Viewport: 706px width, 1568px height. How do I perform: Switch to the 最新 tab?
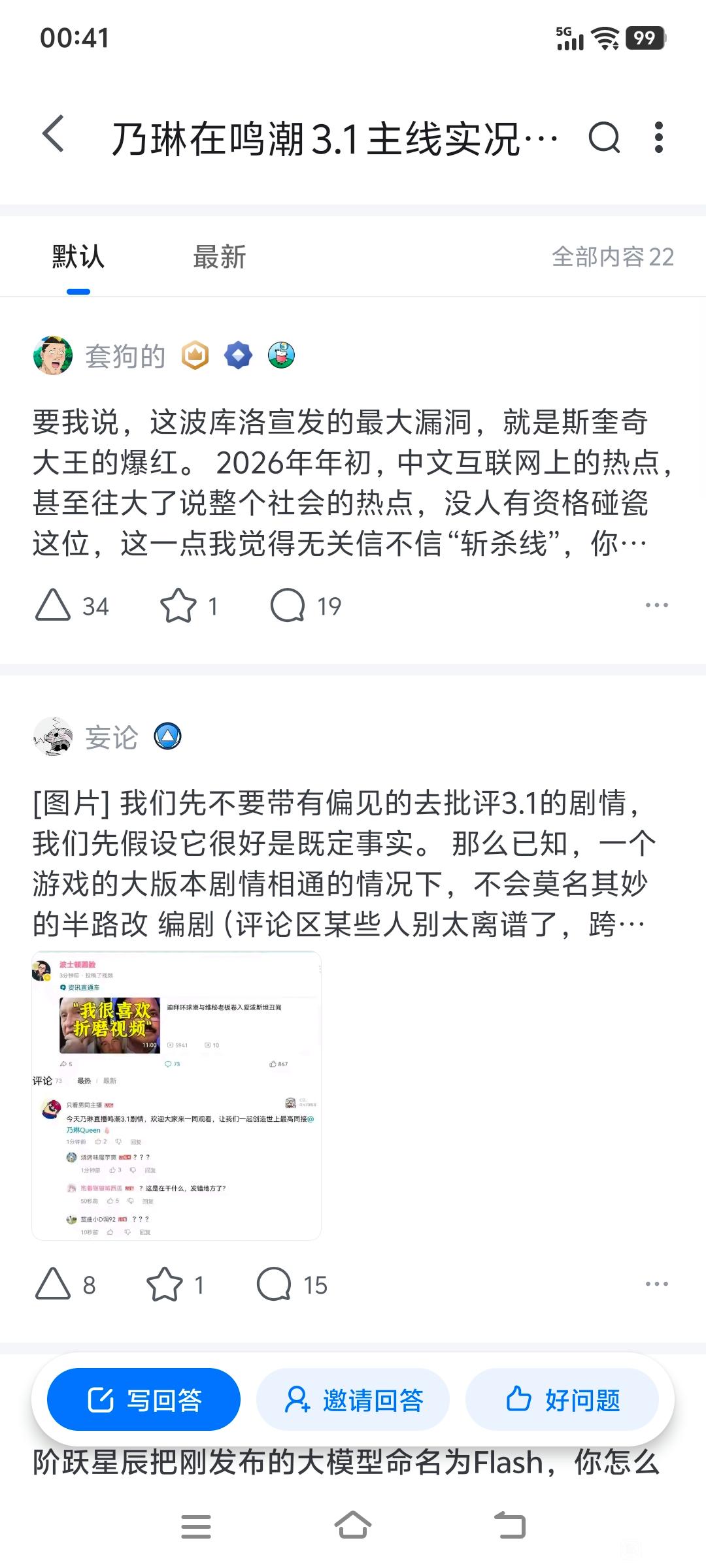tap(219, 257)
